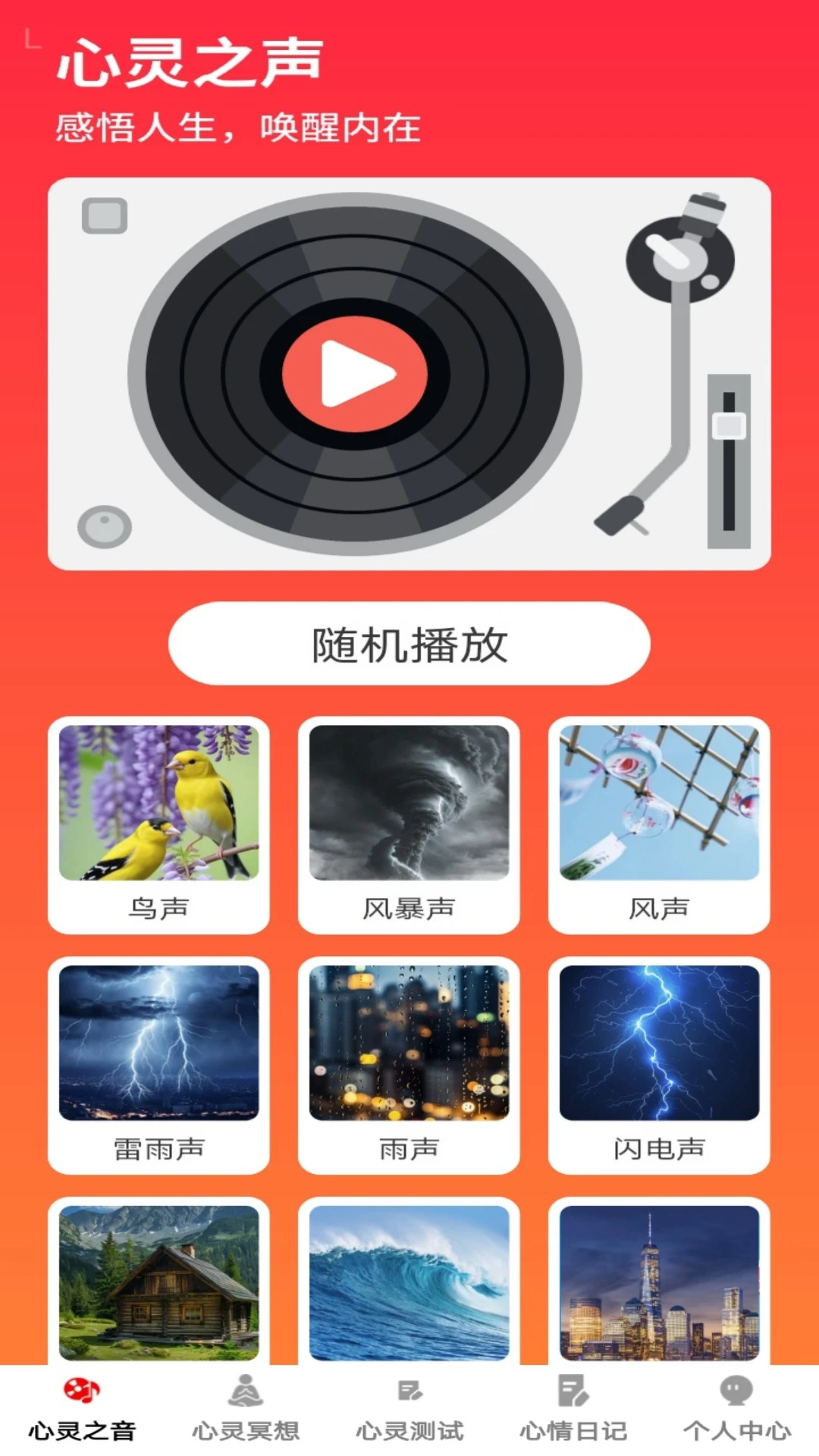Tap the small knob on the turntable
Viewport: 819px width, 1456px height.
point(106,526)
